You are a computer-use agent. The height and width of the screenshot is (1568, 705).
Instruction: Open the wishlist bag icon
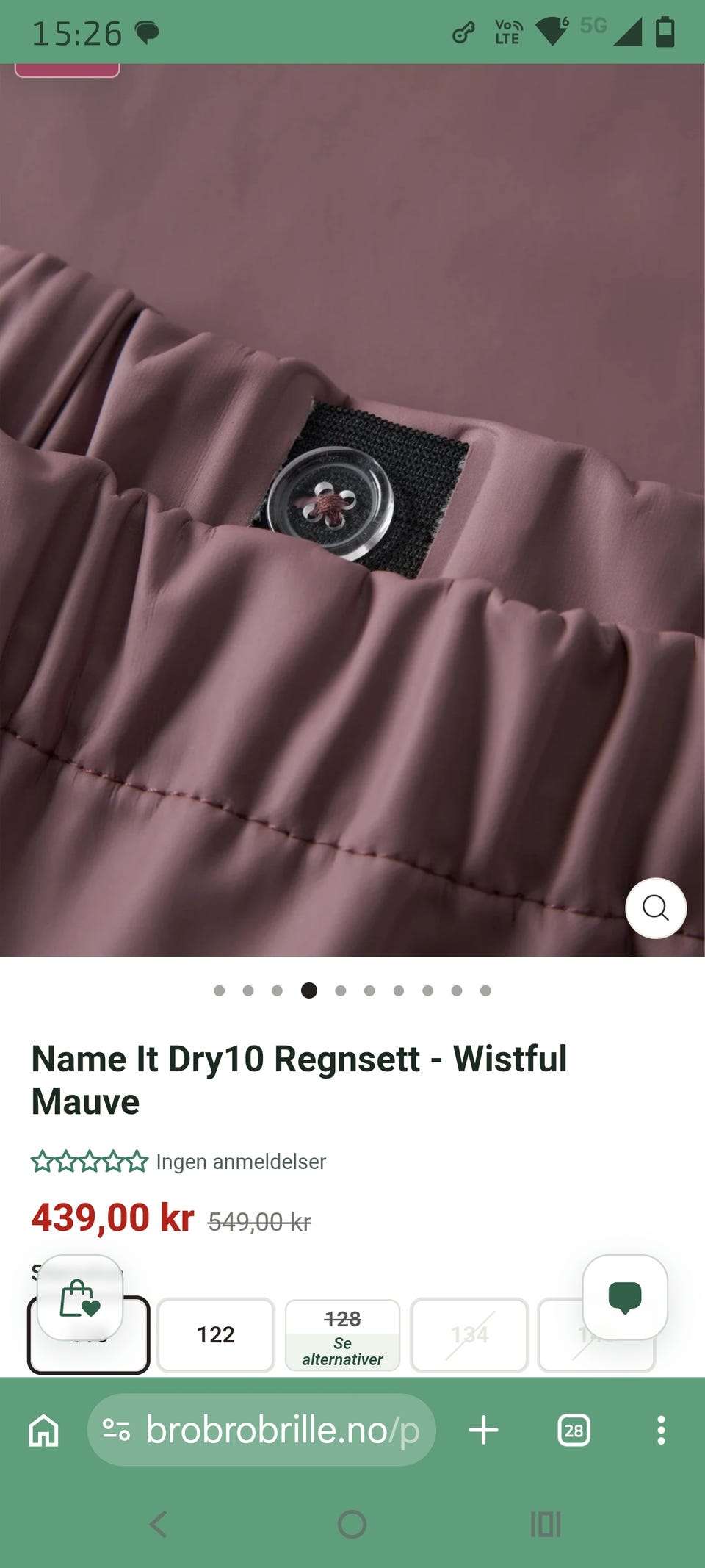80,1298
